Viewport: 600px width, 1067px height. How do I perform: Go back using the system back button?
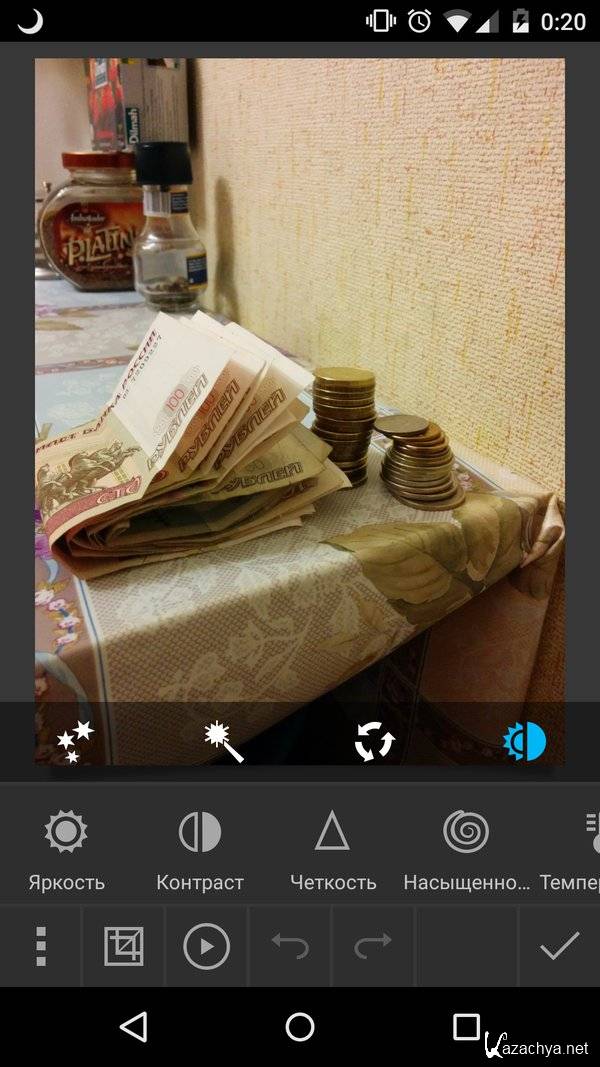click(133, 1026)
